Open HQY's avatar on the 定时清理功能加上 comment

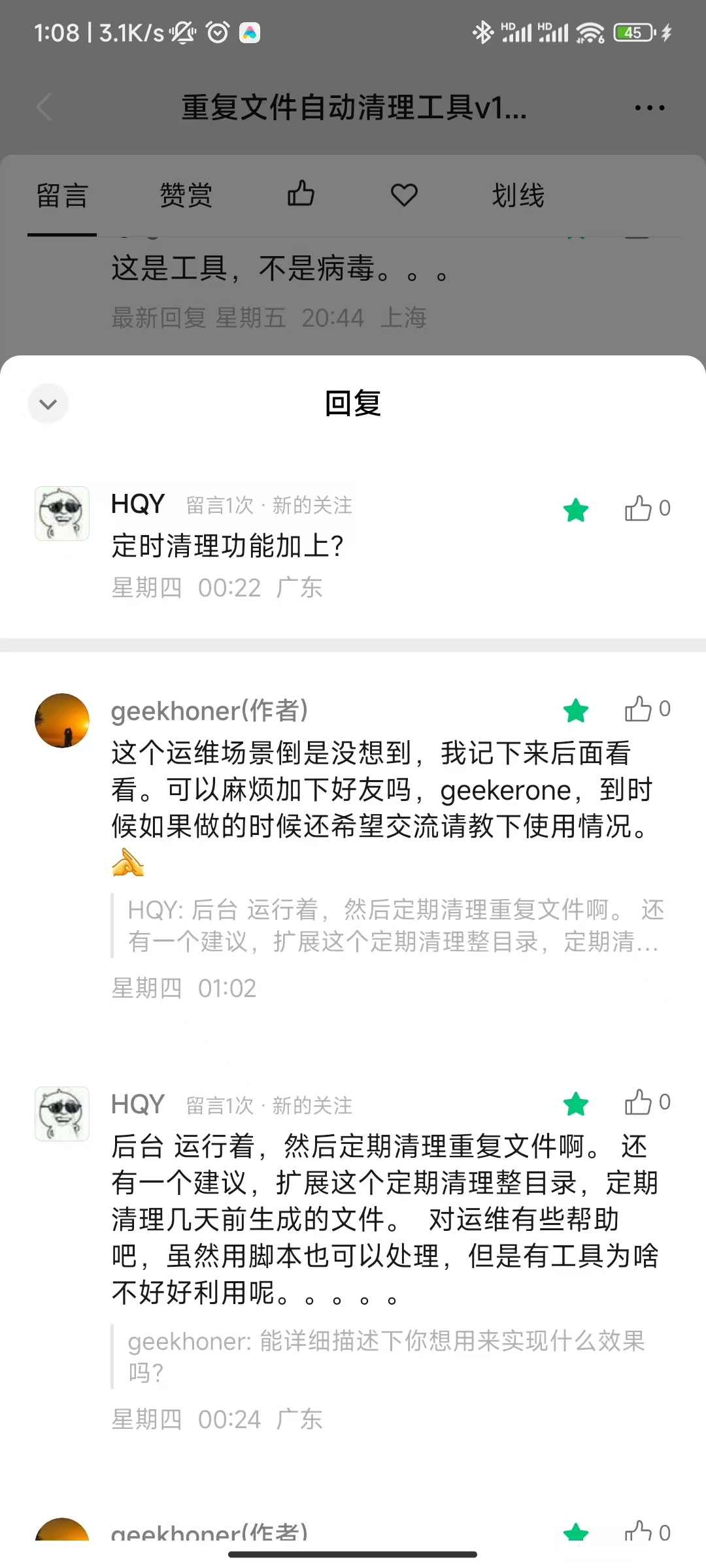coord(62,513)
